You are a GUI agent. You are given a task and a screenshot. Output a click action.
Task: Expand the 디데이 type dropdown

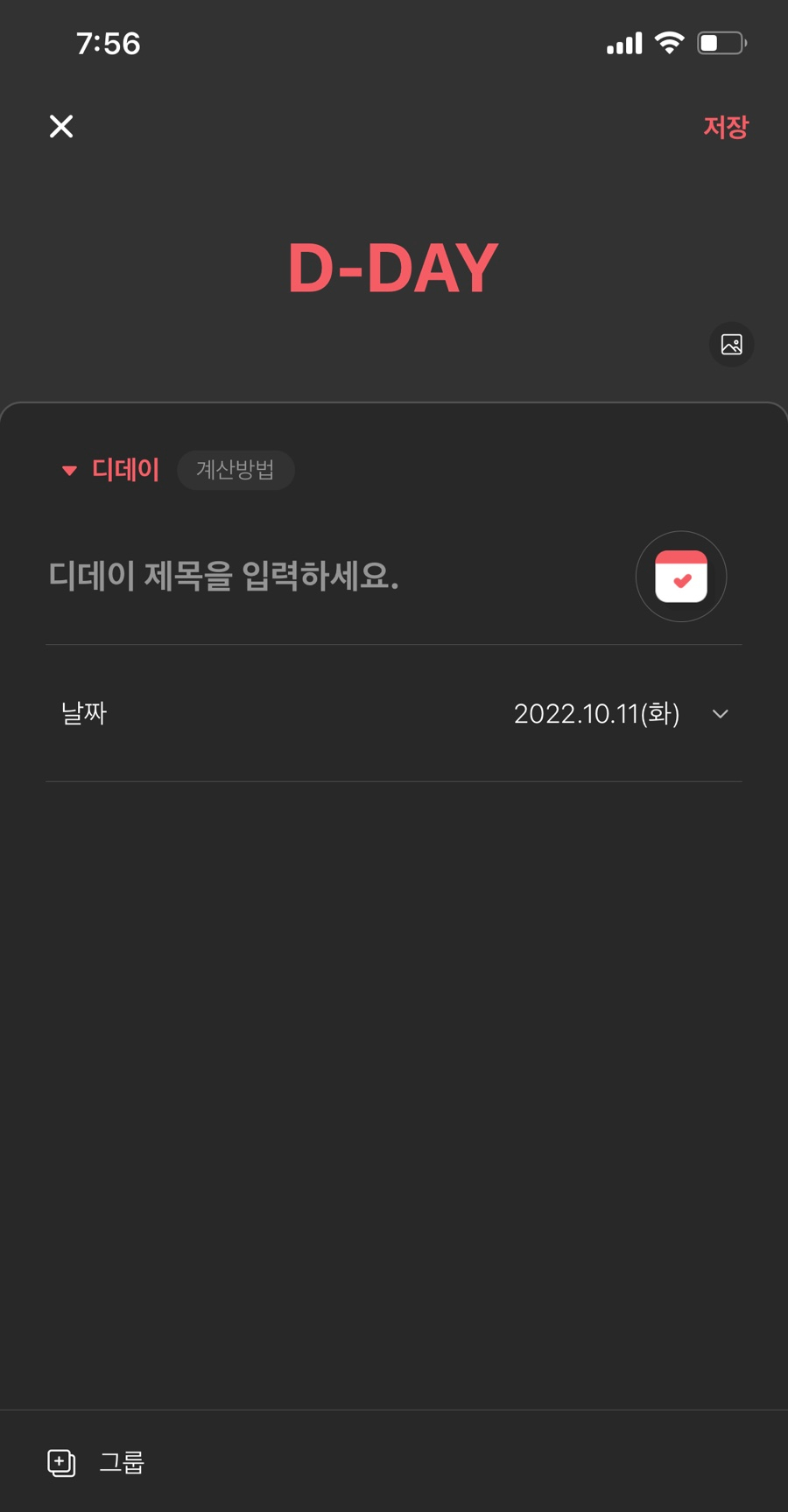pos(110,471)
